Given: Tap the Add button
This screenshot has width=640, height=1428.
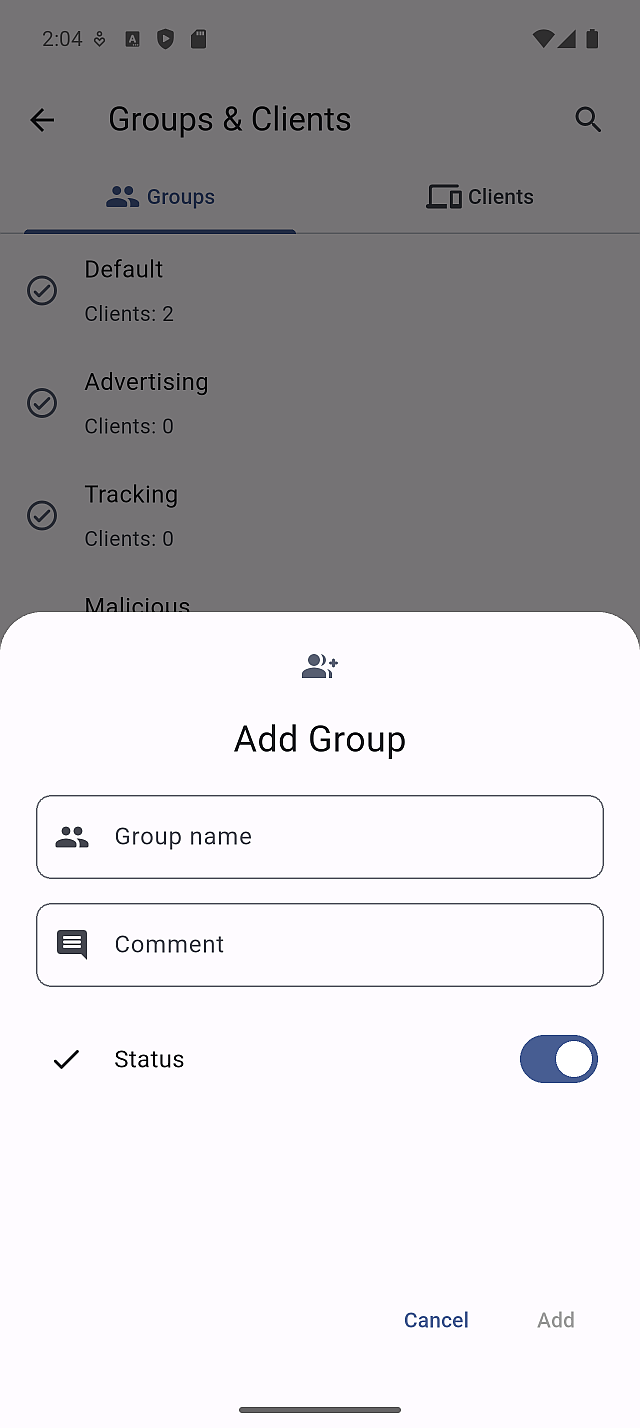Looking at the screenshot, I should tap(555, 1320).
